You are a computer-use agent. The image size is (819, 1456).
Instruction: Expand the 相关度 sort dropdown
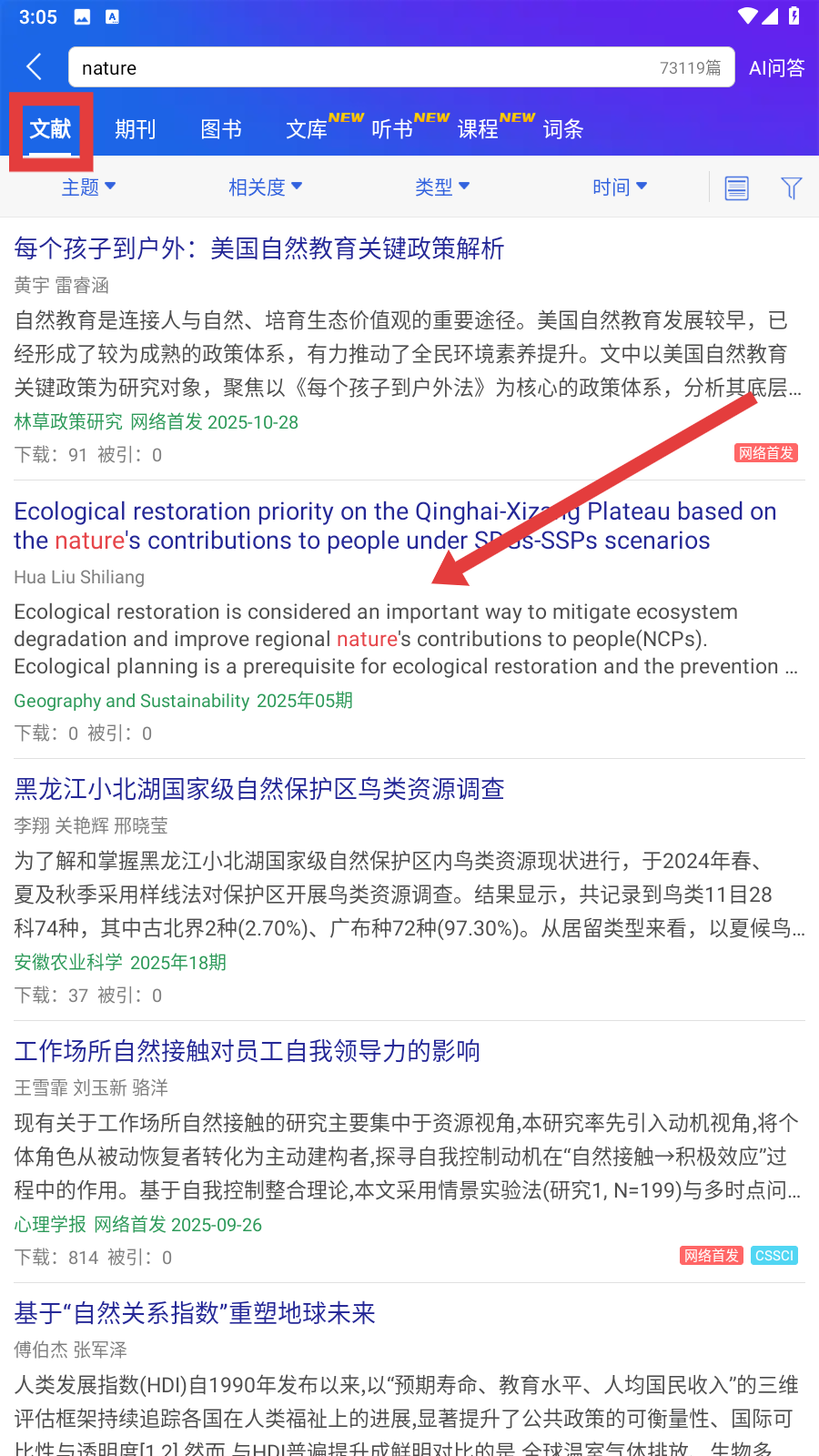265,187
